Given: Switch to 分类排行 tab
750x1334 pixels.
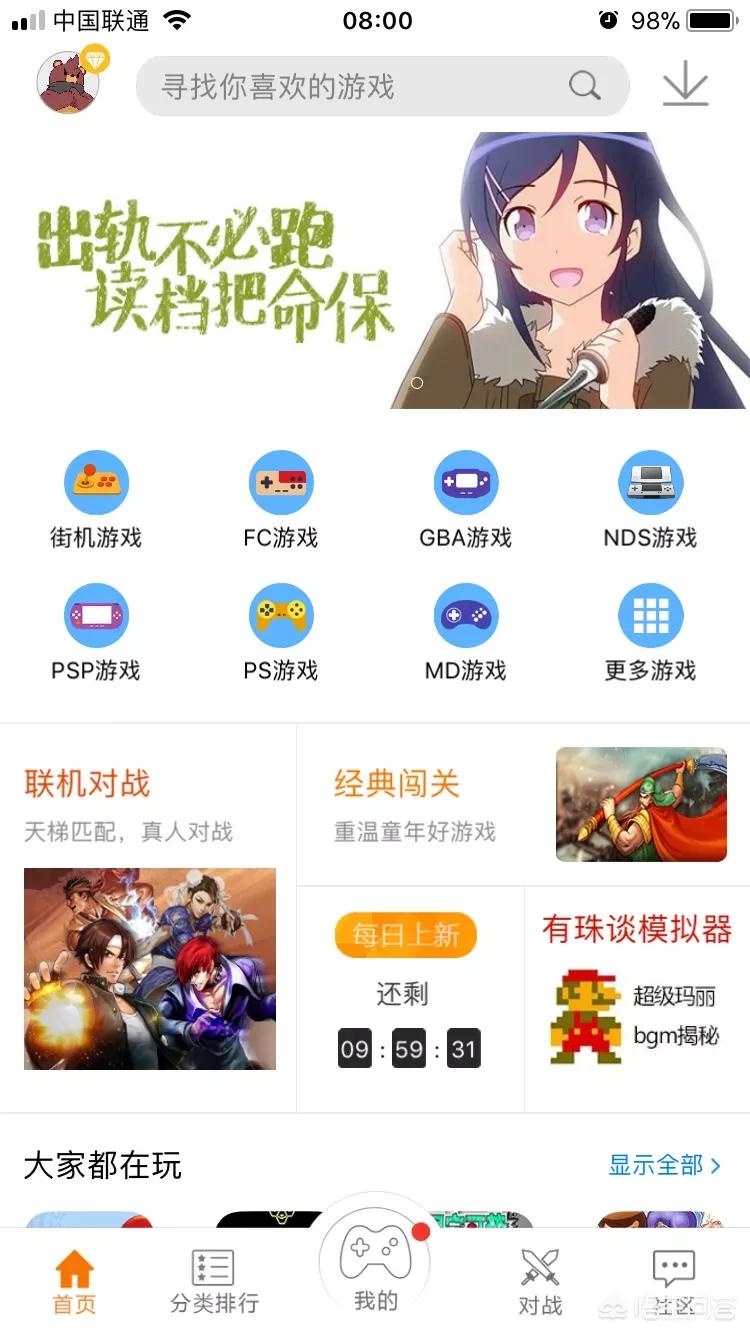Looking at the screenshot, I should pyautogui.click(x=214, y=1282).
